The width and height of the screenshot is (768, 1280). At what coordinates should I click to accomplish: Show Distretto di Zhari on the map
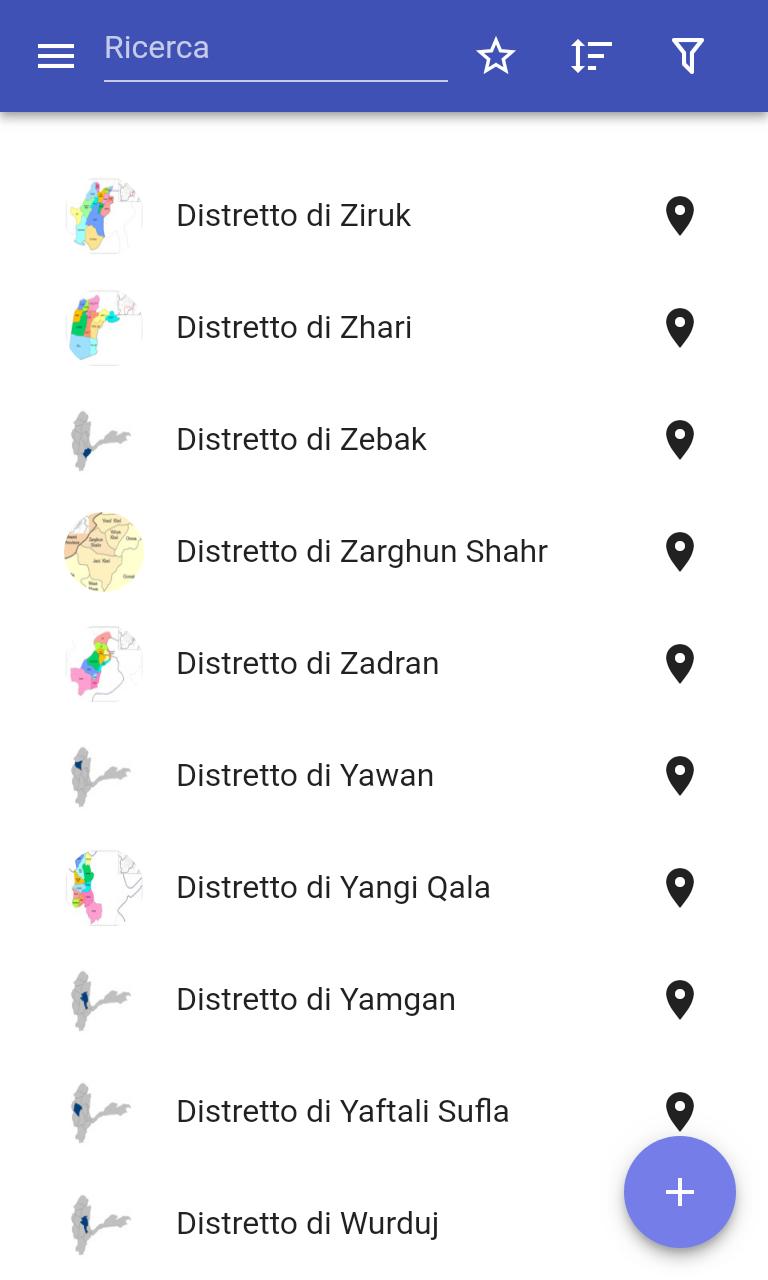680,328
